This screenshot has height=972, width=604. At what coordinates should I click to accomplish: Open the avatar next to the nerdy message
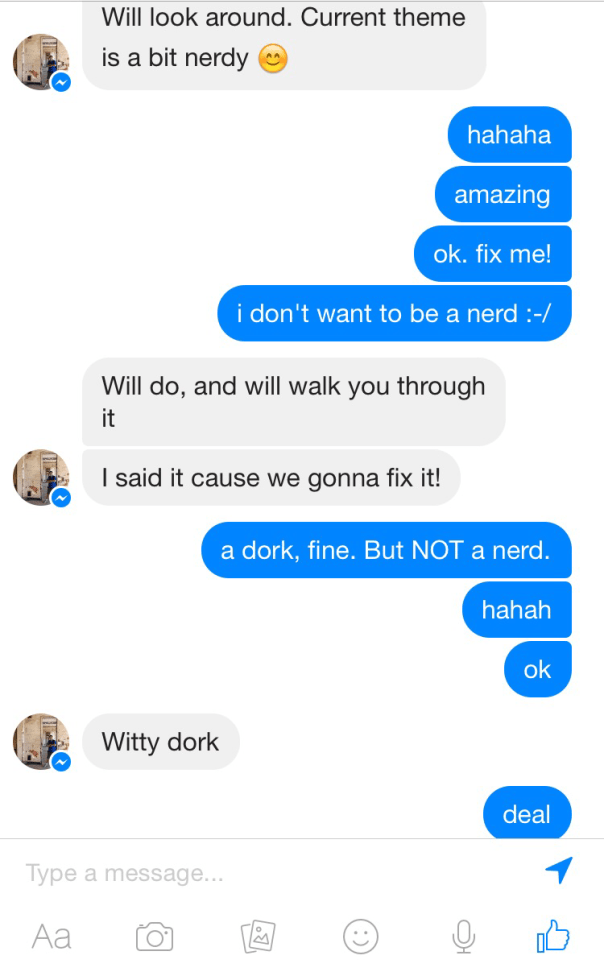pyautogui.click(x=41, y=62)
